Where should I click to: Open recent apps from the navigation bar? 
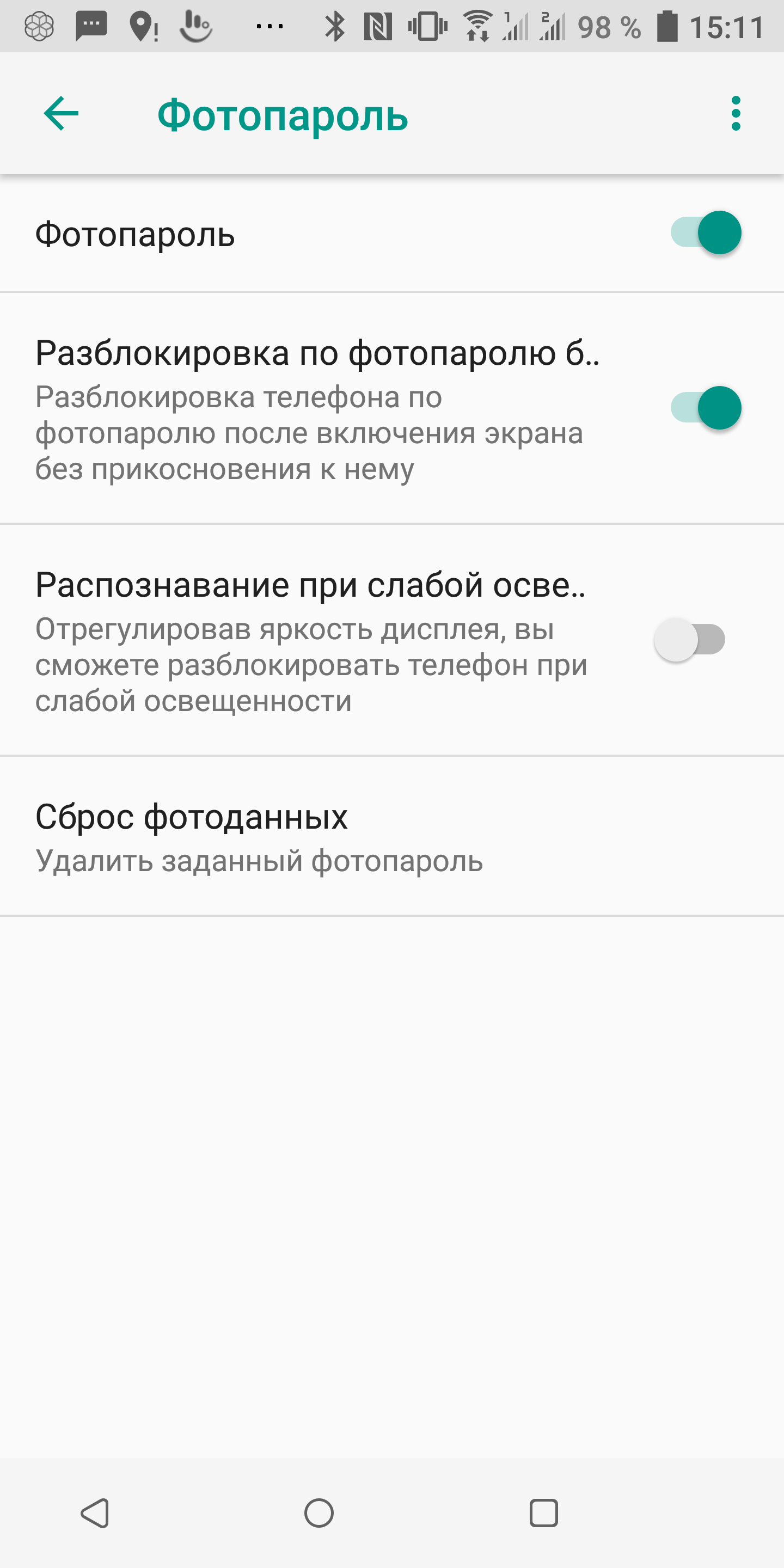click(543, 1513)
